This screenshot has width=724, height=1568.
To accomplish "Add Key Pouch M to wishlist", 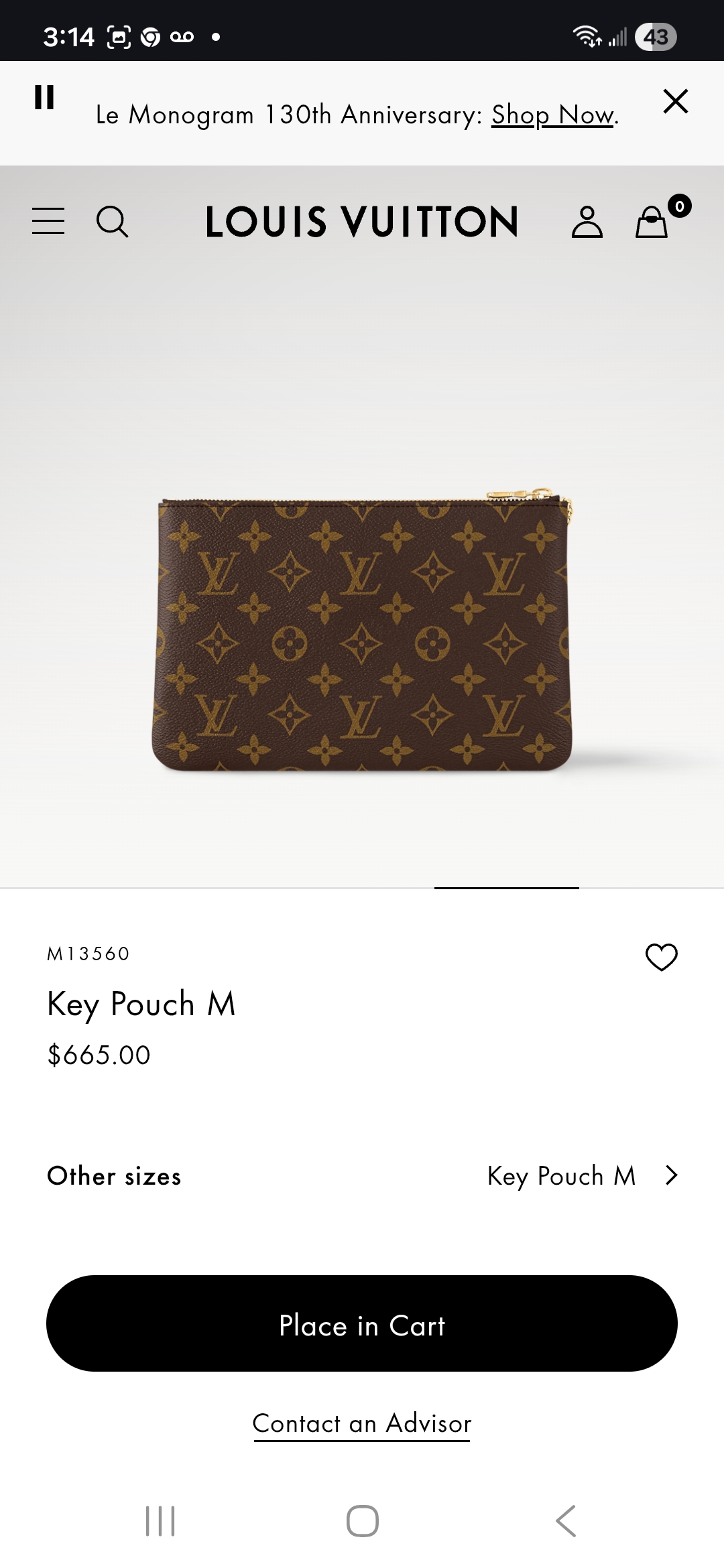I will pyautogui.click(x=661, y=957).
